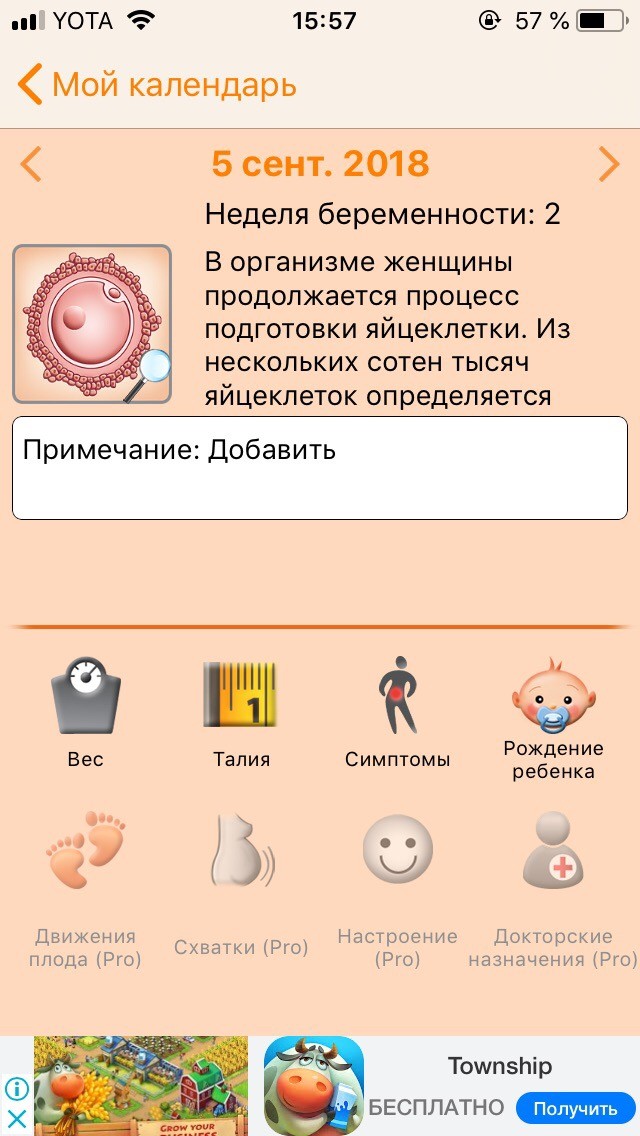
Task: Open ad info icon
Action: pos(17,1089)
